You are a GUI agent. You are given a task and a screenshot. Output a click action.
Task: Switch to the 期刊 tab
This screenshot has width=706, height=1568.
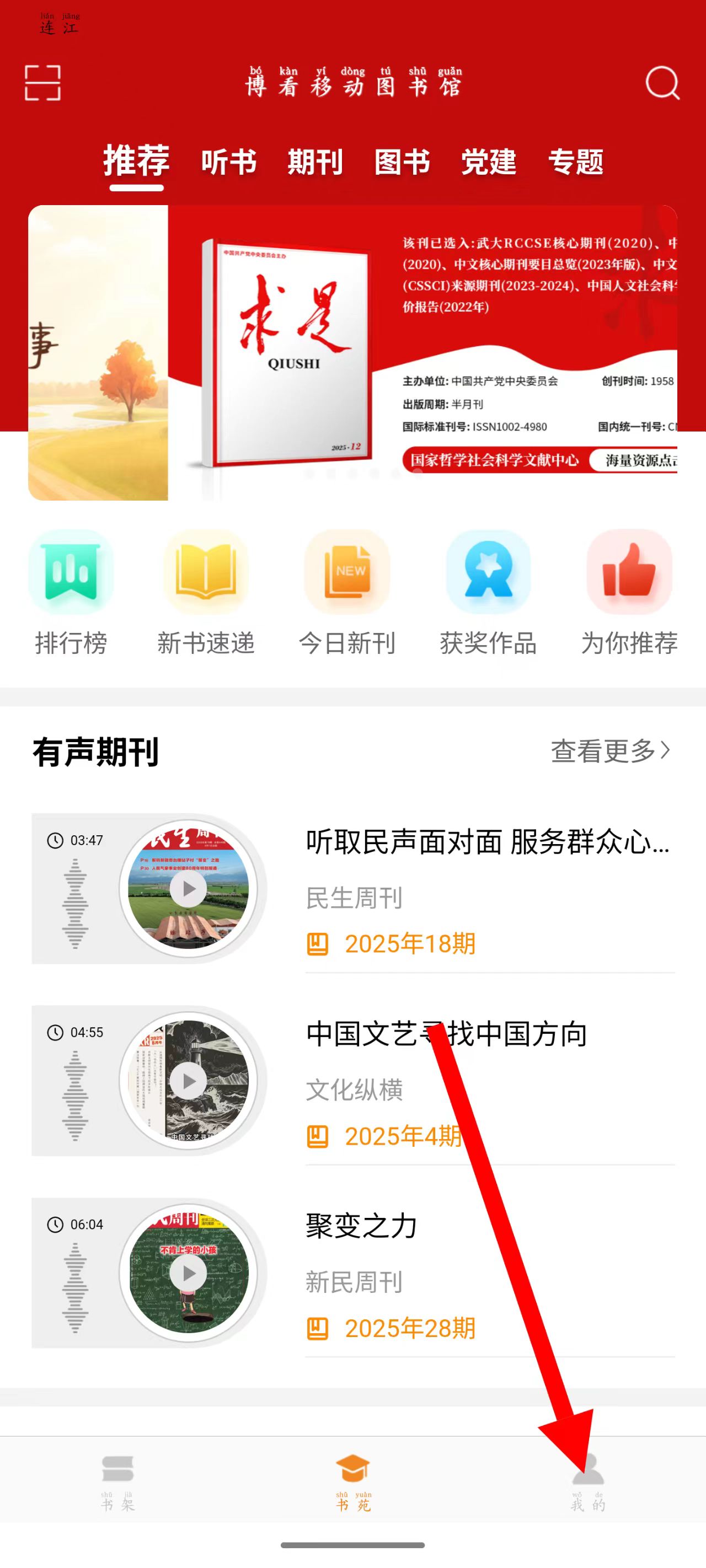click(315, 162)
